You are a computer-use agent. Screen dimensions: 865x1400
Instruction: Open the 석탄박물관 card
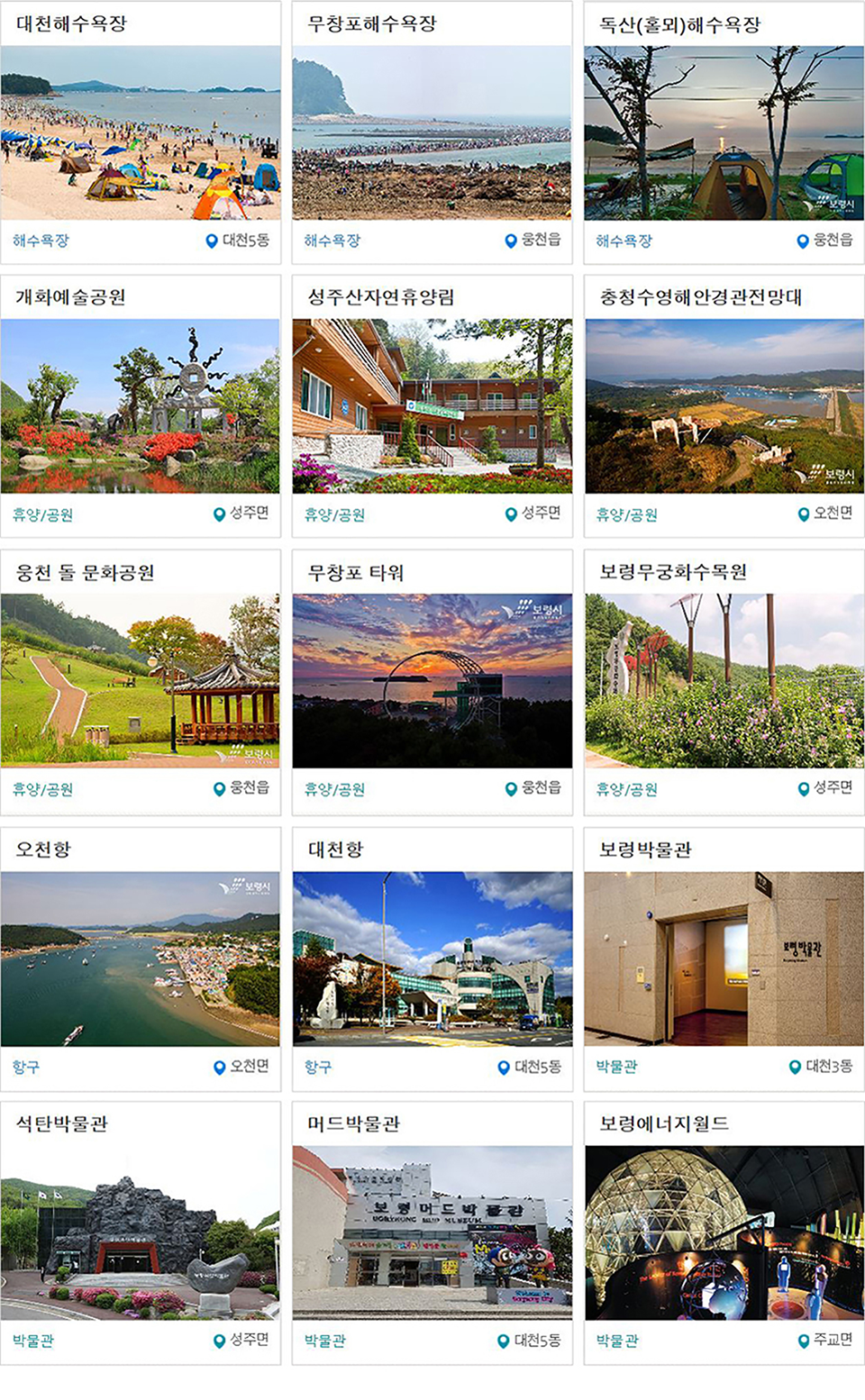[x=141, y=1232]
